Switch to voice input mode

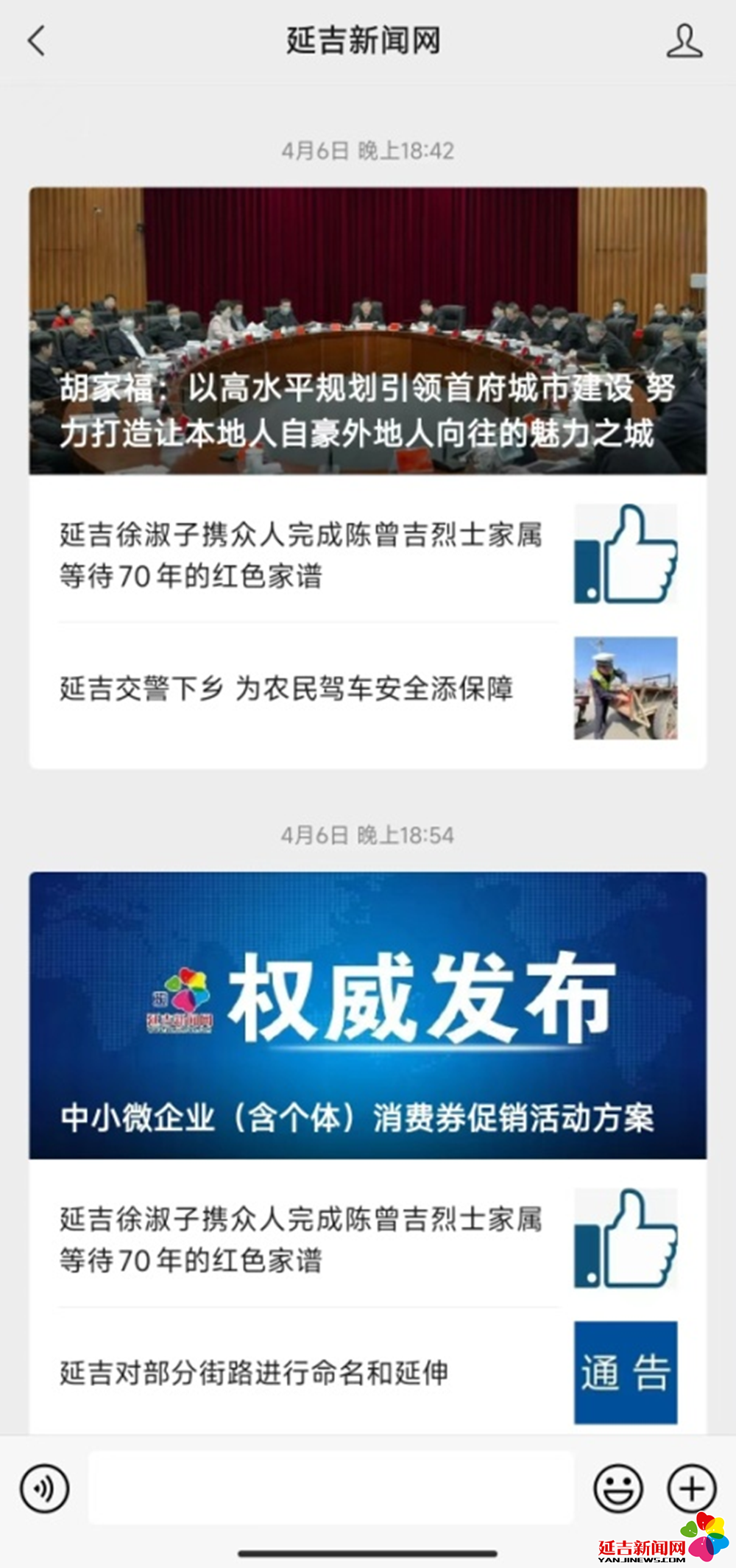[x=45, y=1488]
